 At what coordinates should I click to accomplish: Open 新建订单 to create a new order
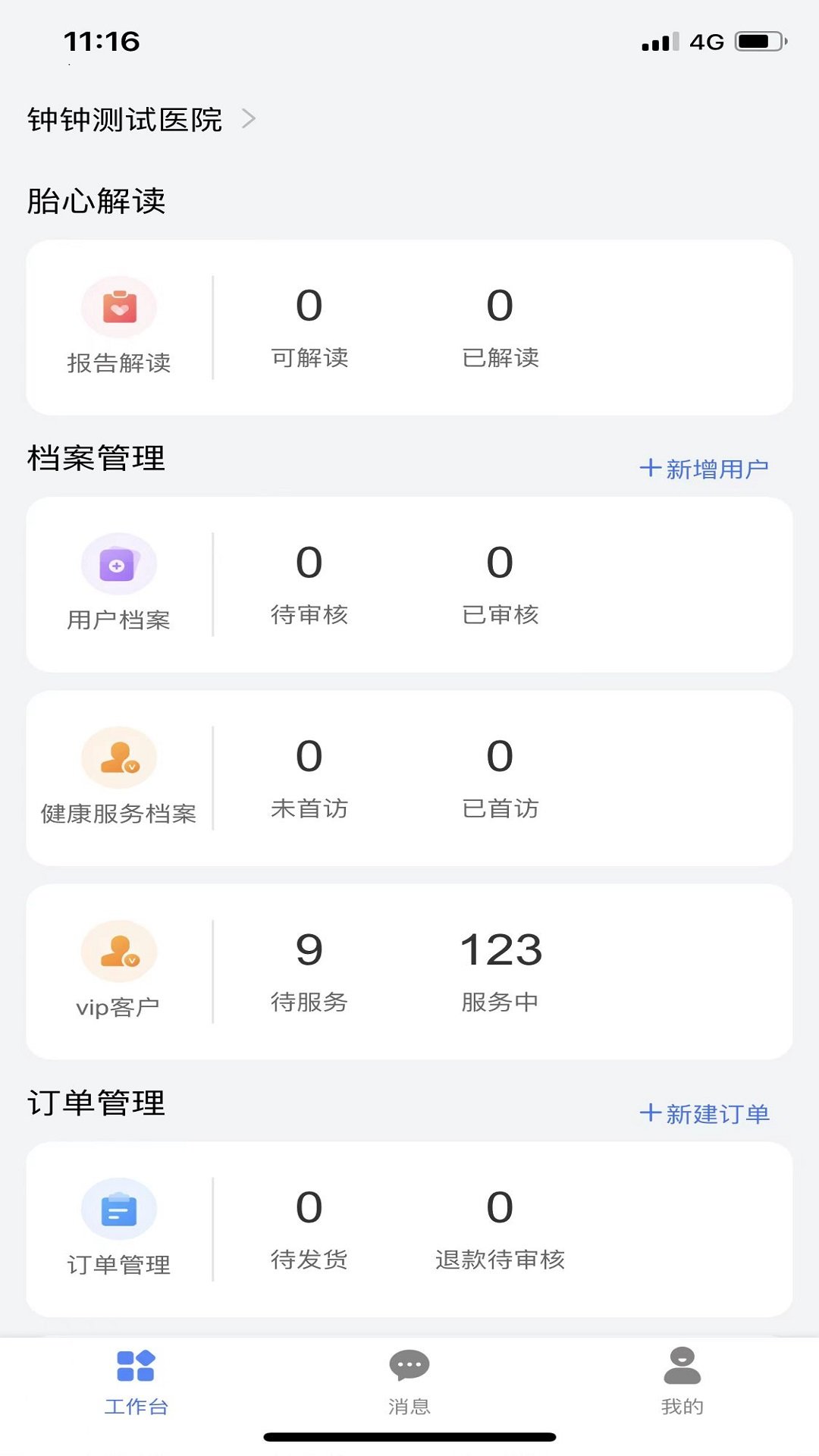[x=707, y=1113]
